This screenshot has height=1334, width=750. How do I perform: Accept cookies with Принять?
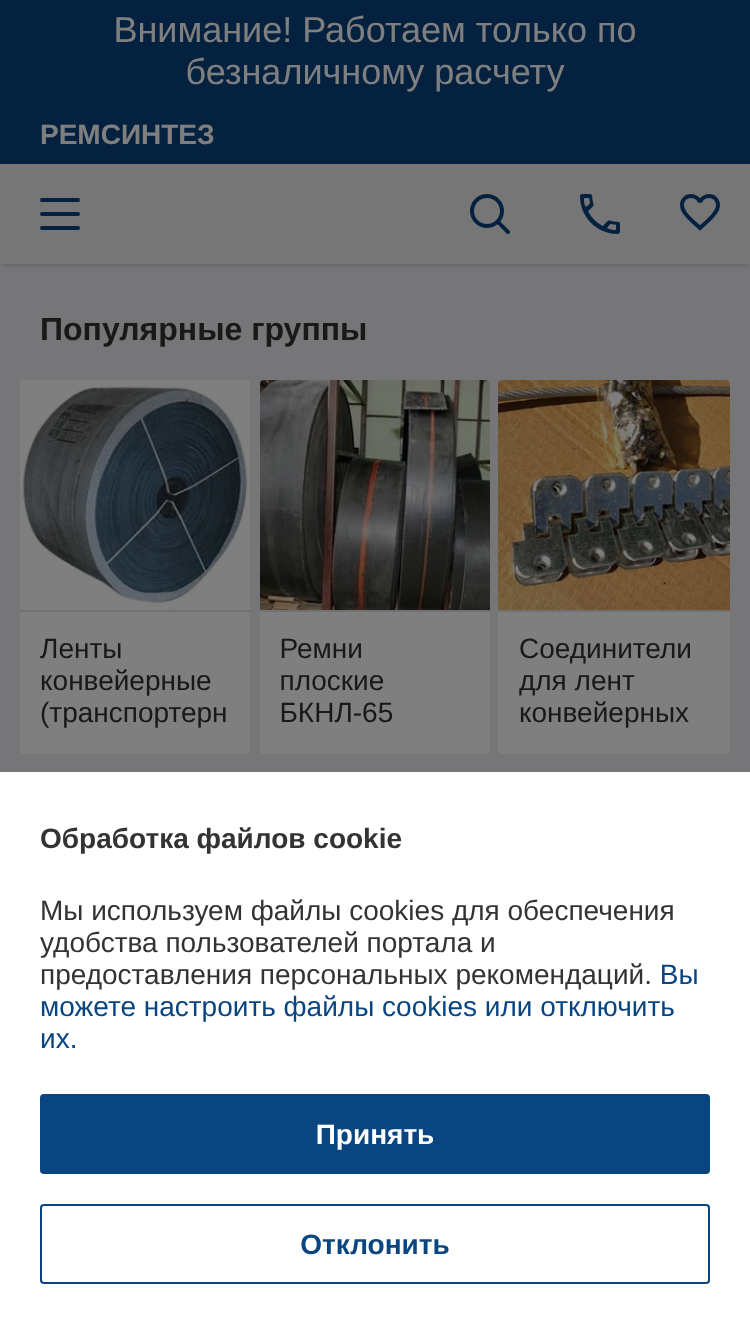[375, 1134]
